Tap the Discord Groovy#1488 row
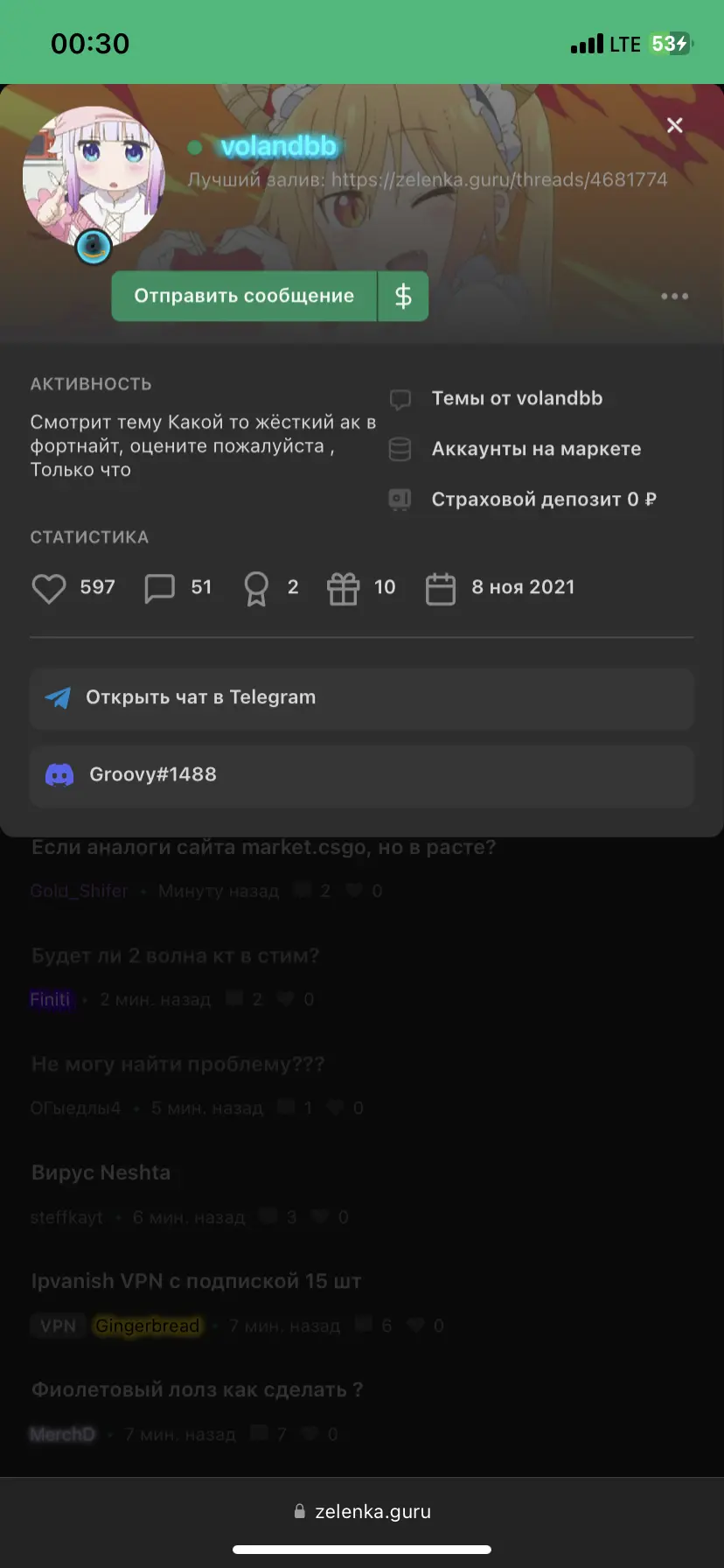The image size is (724, 1568). pyautogui.click(x=362, y=775)
